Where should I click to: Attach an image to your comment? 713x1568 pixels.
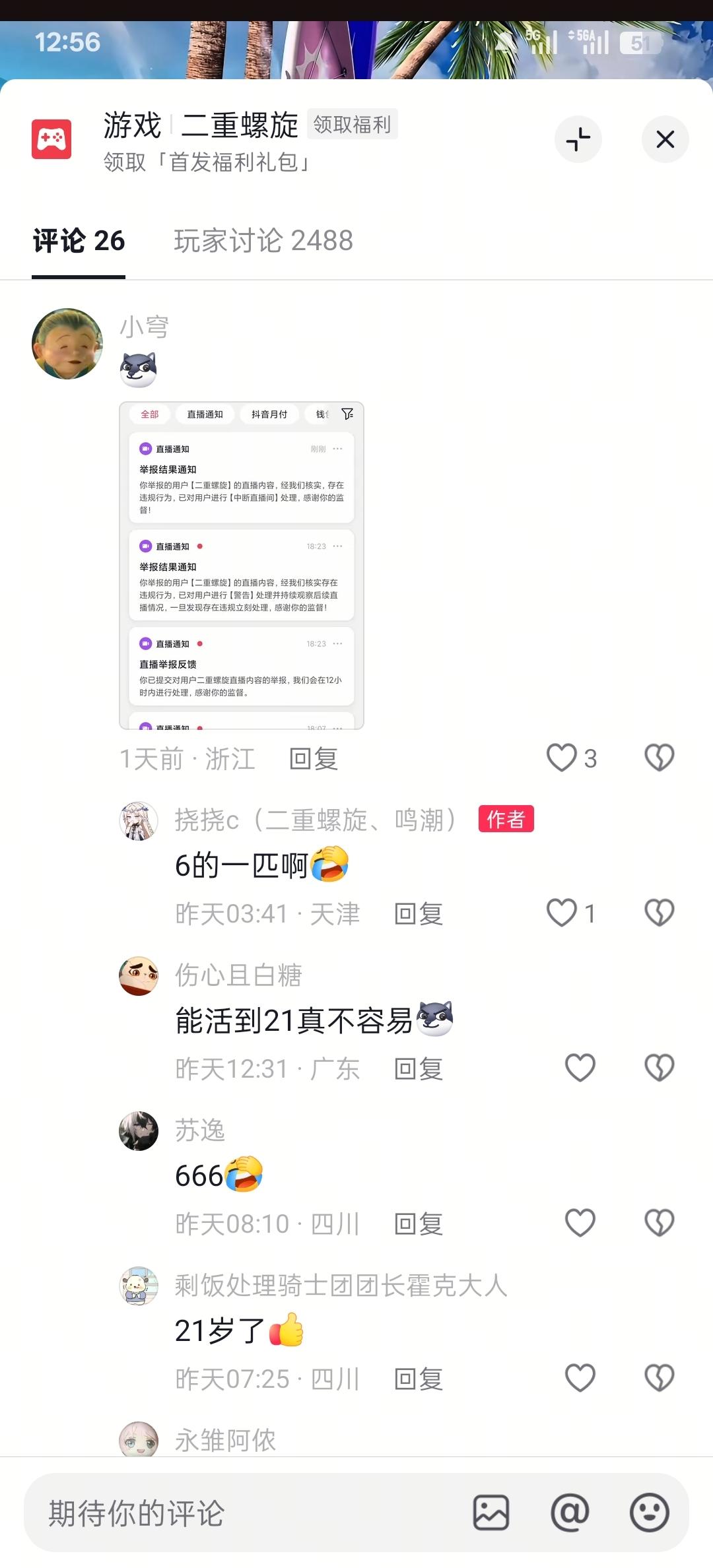pos(491,1513)
